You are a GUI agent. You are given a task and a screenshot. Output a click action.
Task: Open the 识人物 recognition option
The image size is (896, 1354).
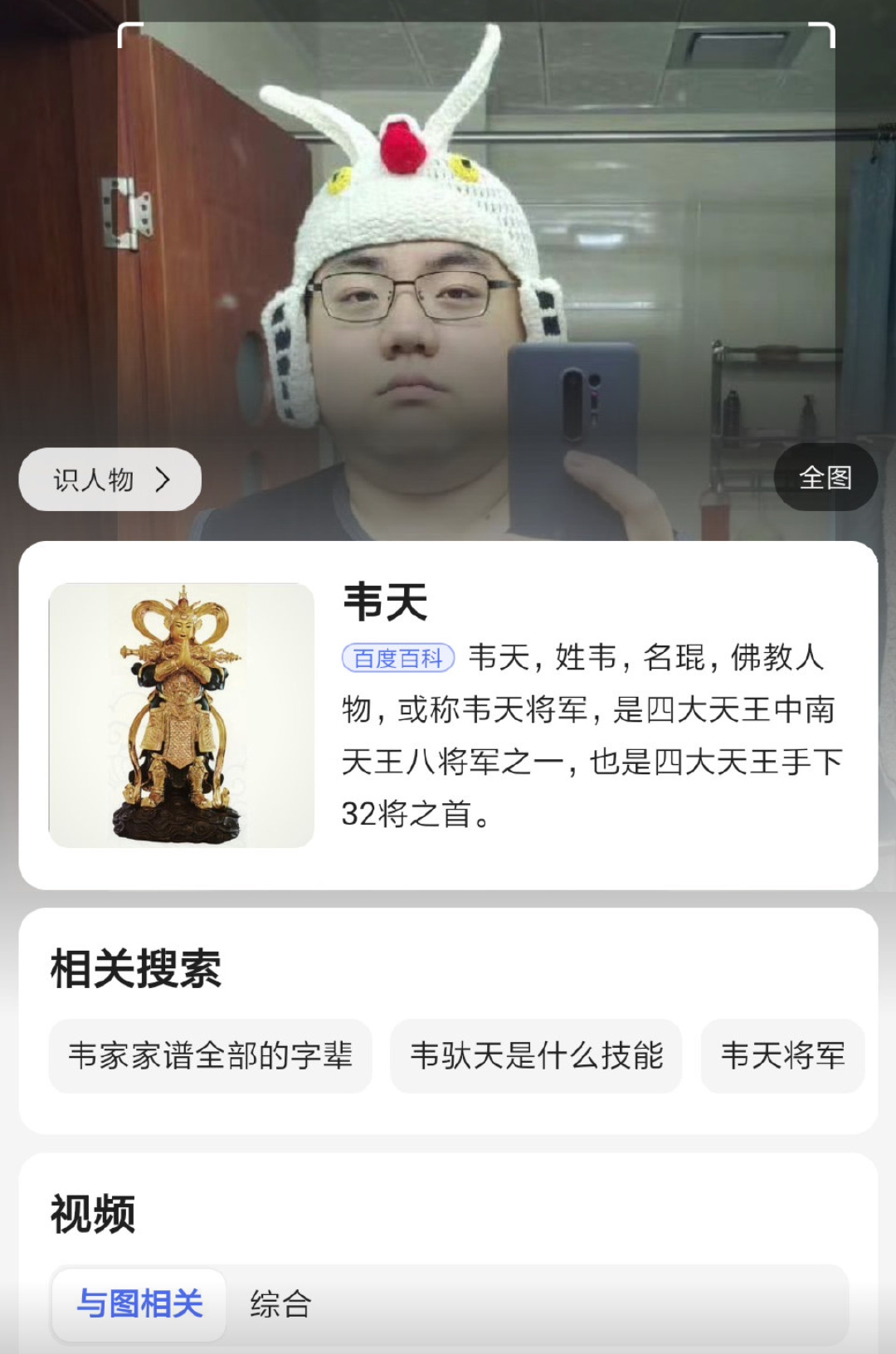(x=110, y=480)
